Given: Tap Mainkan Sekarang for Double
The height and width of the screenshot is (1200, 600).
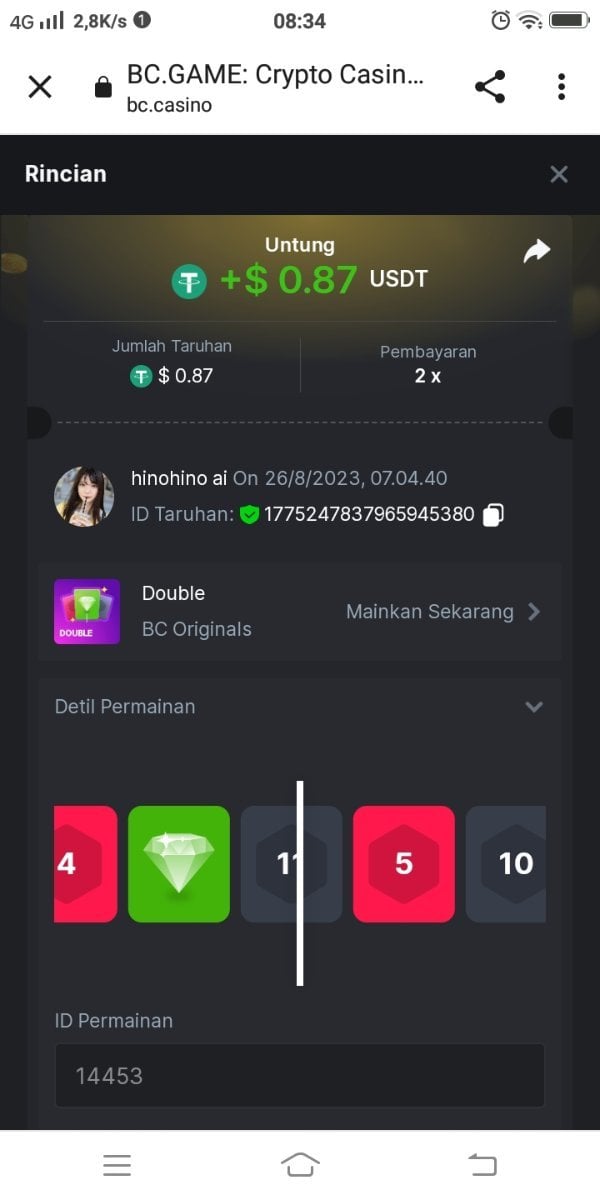Looking at the screenshot, I should [442, 612].
